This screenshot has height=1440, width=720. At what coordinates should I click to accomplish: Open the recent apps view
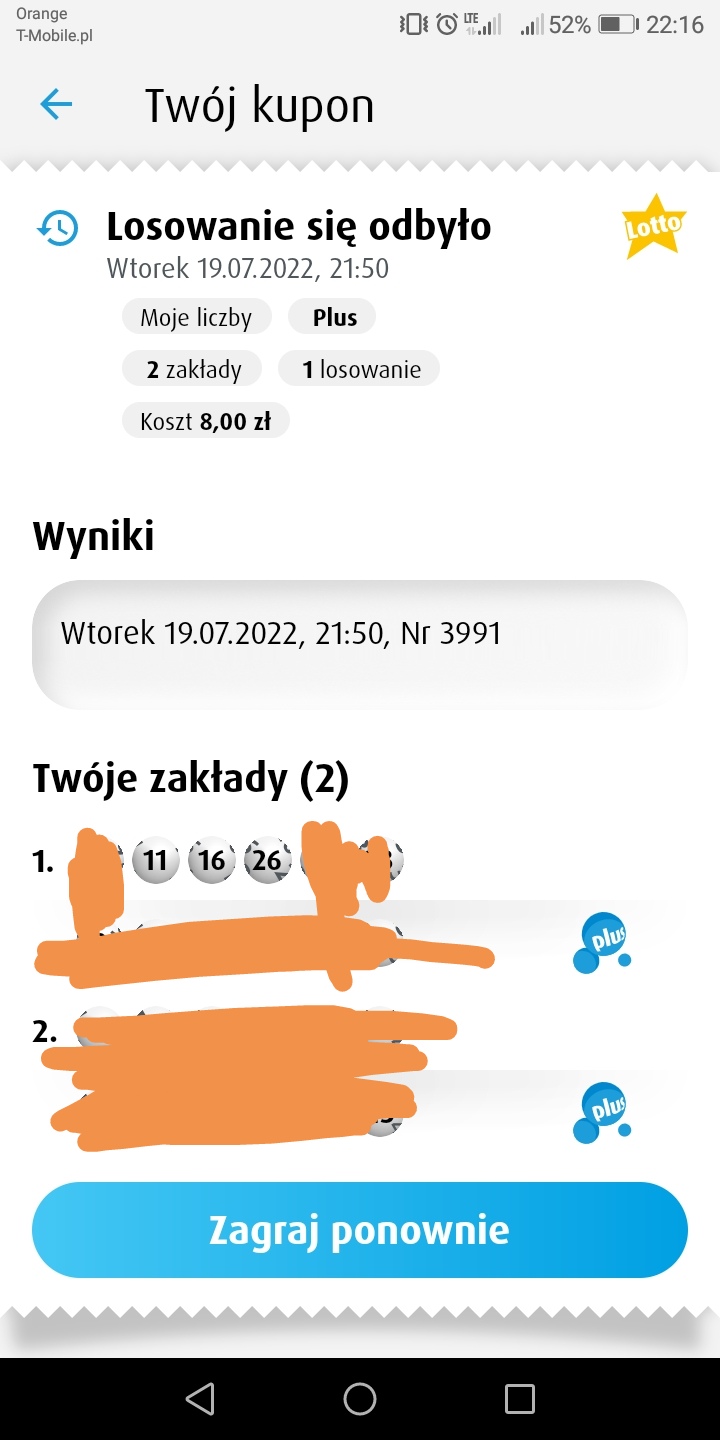519,1398
